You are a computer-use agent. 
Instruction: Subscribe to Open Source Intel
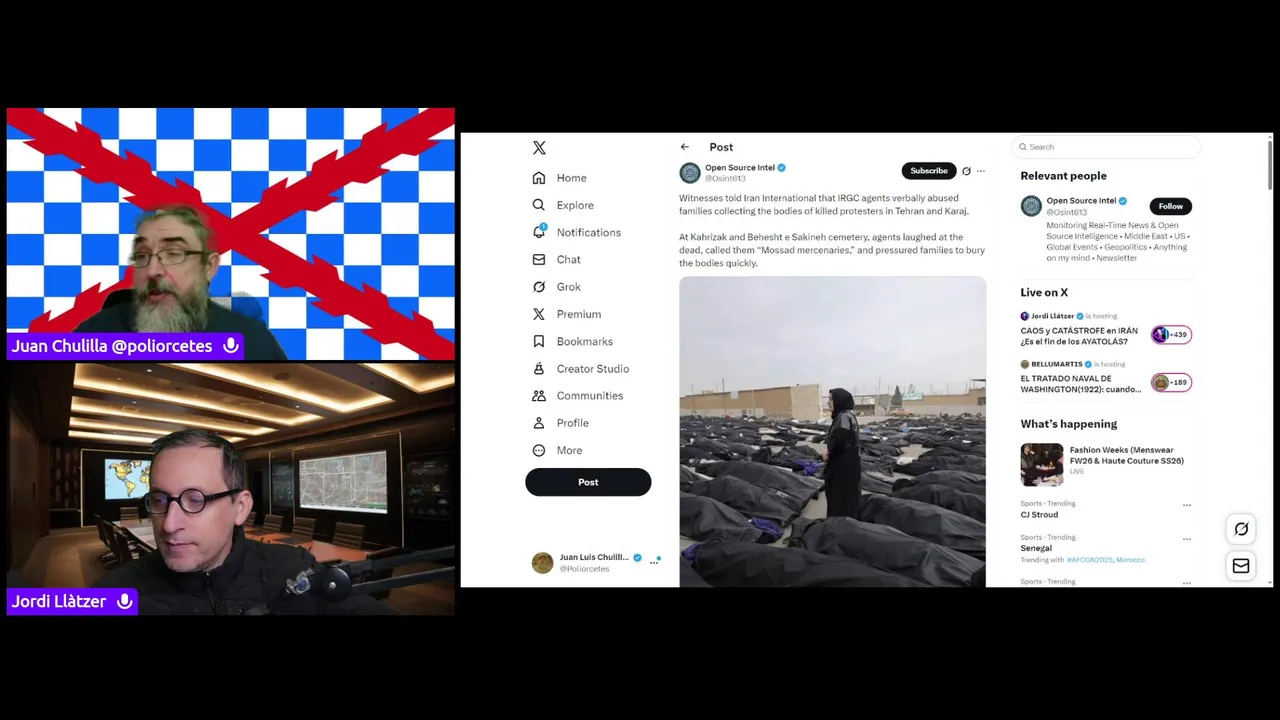[928, 171]
